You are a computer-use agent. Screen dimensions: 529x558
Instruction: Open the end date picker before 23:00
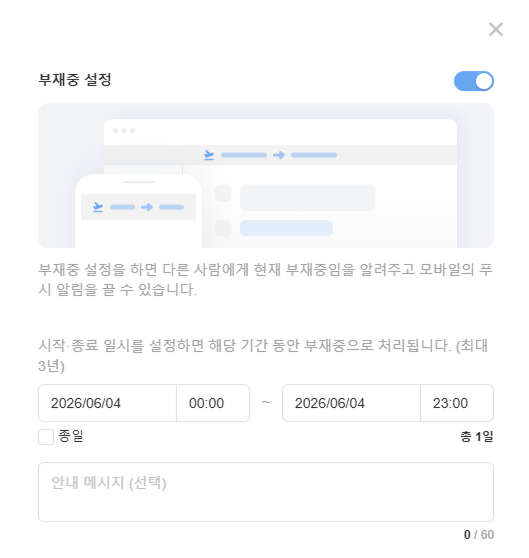click(x=351, y=403)
